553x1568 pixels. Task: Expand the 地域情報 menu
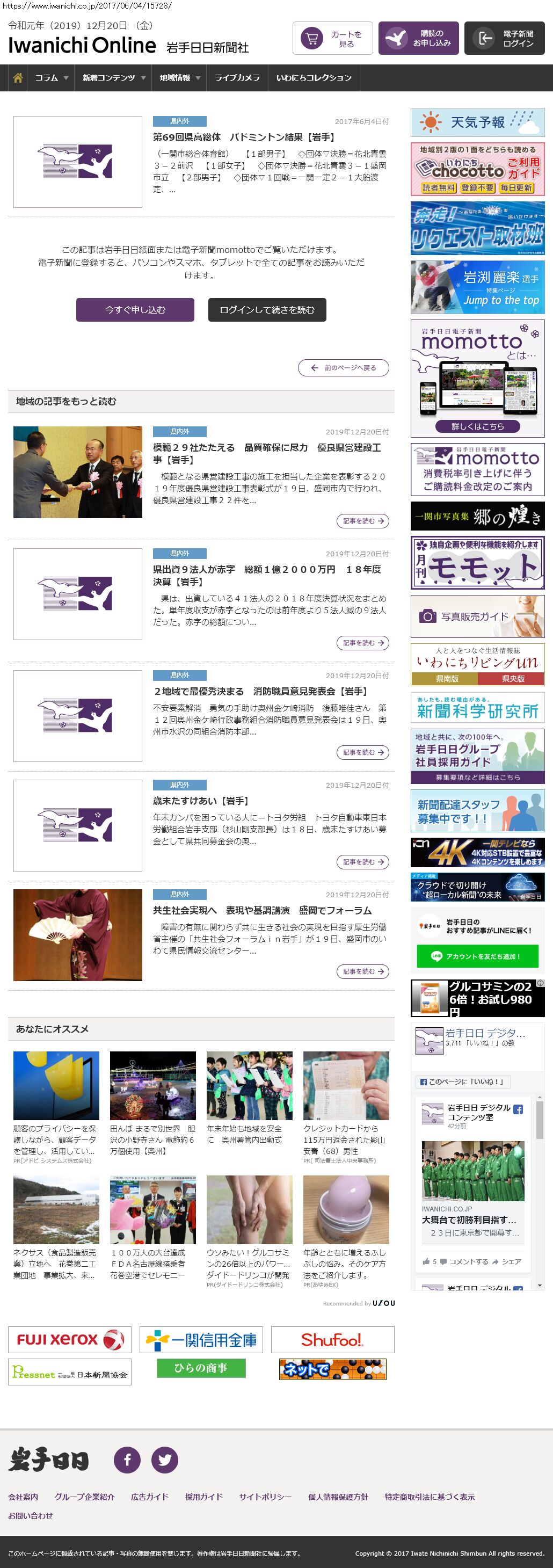click(179, 78)
